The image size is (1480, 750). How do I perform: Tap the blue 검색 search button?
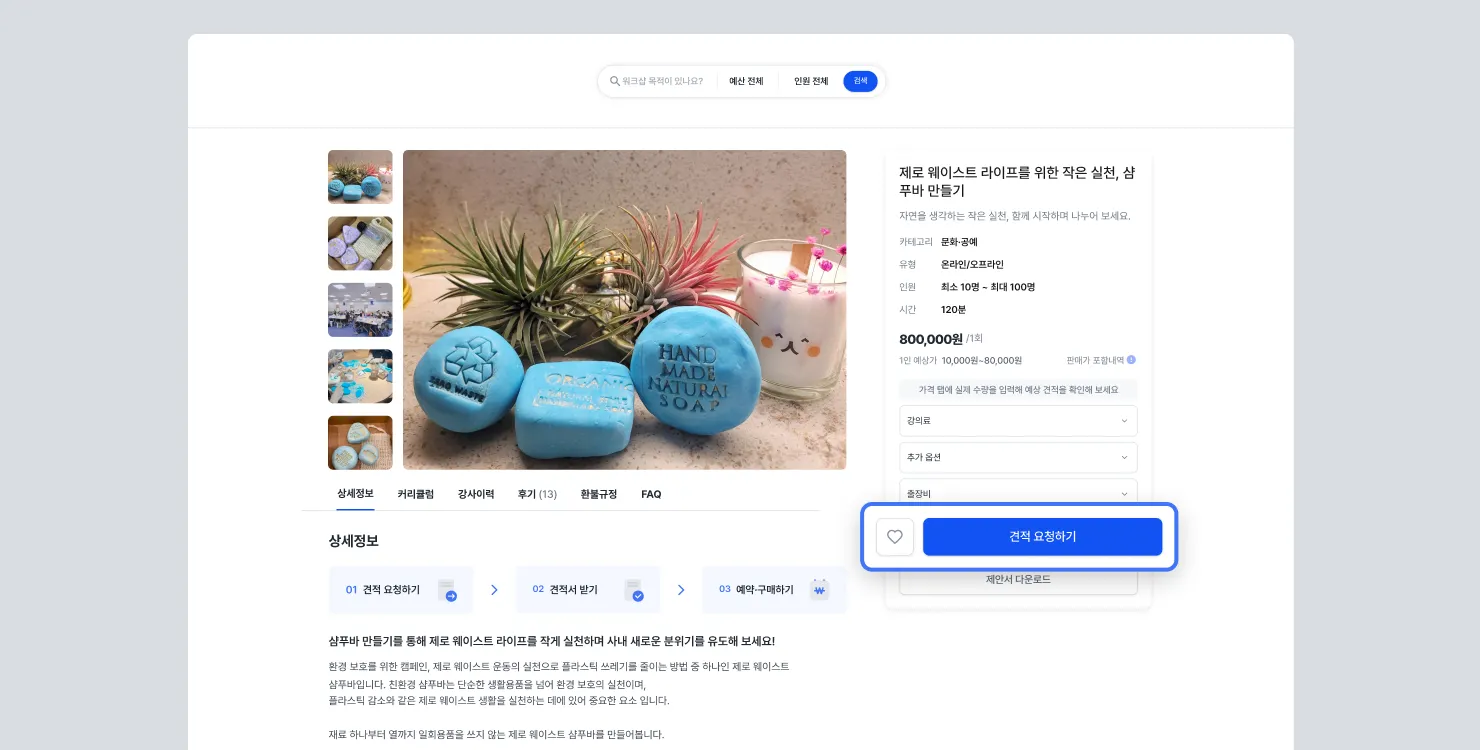tap(860, 81)
